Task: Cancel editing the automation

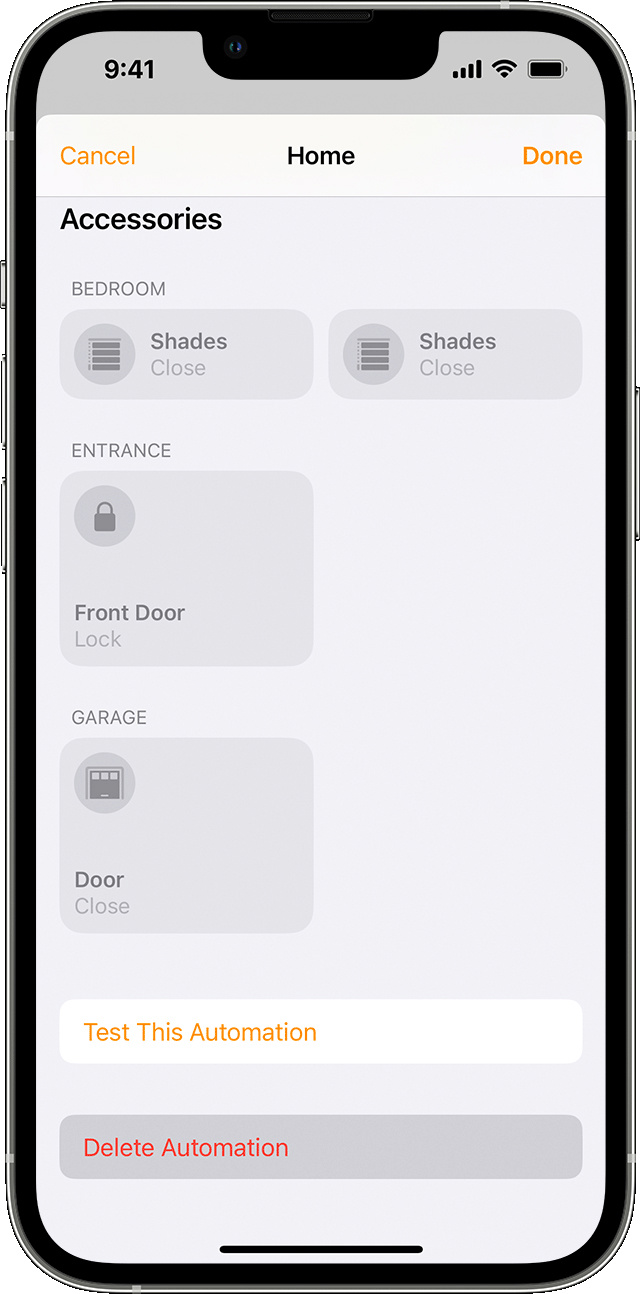Action: 97,156
